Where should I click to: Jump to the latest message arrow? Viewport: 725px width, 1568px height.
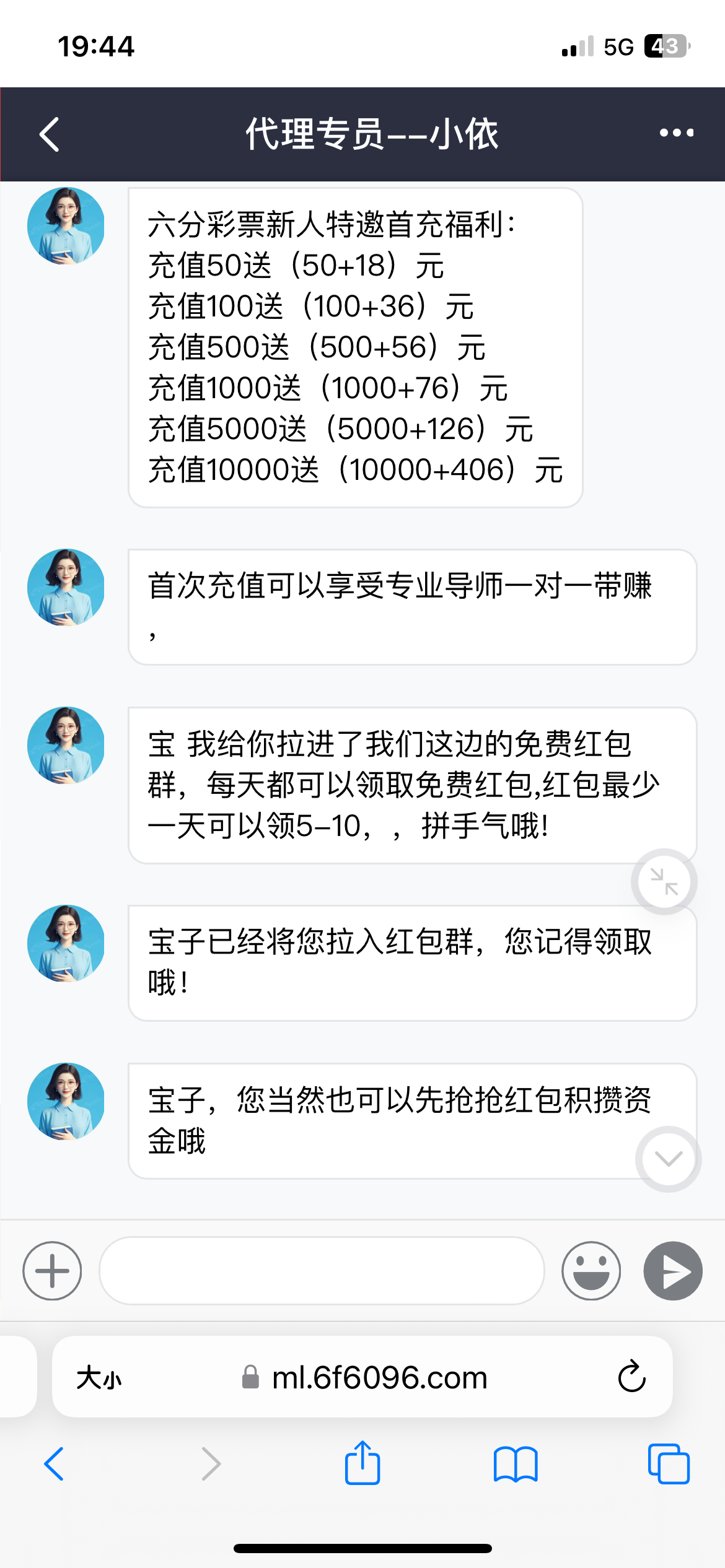[x=668, y=1159]
